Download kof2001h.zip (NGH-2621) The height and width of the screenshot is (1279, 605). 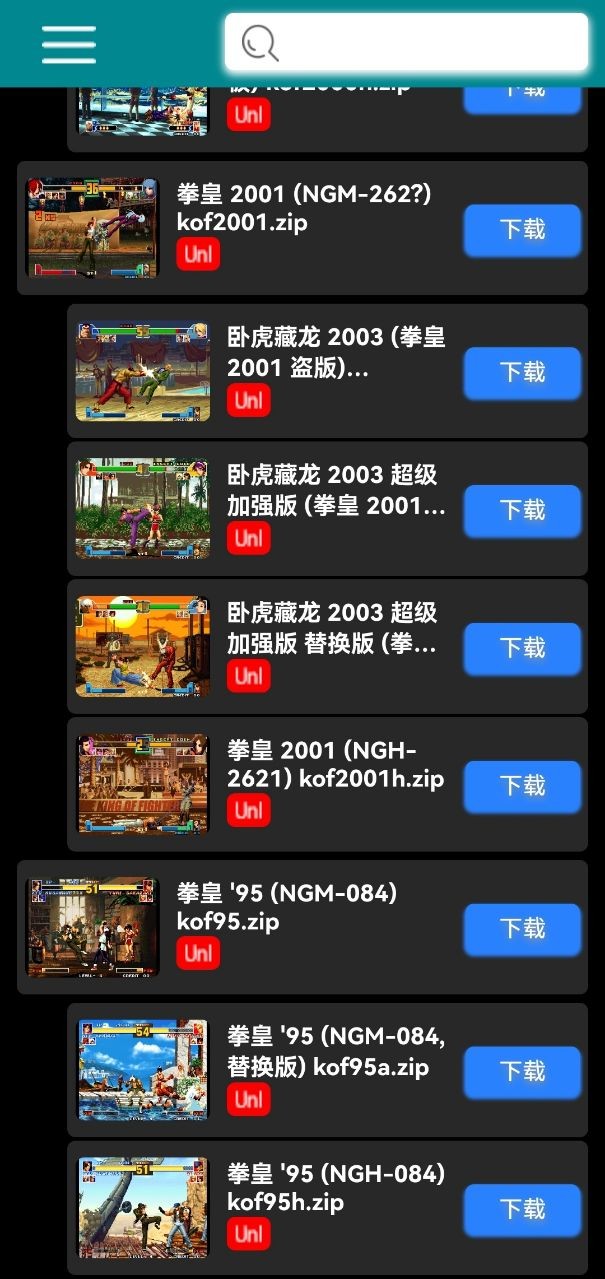[522, 786]
